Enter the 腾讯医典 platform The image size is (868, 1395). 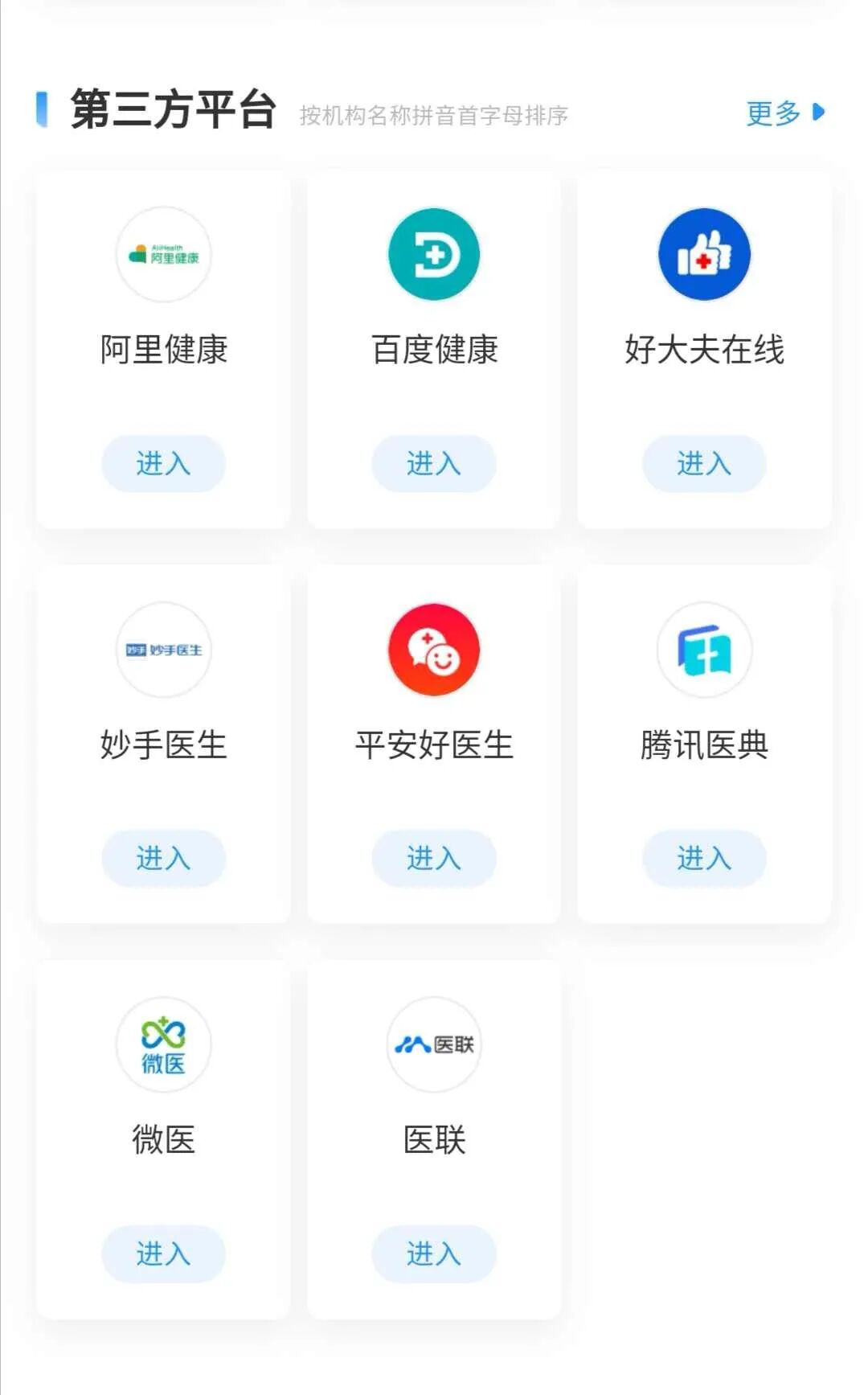[x=704, y=859]
